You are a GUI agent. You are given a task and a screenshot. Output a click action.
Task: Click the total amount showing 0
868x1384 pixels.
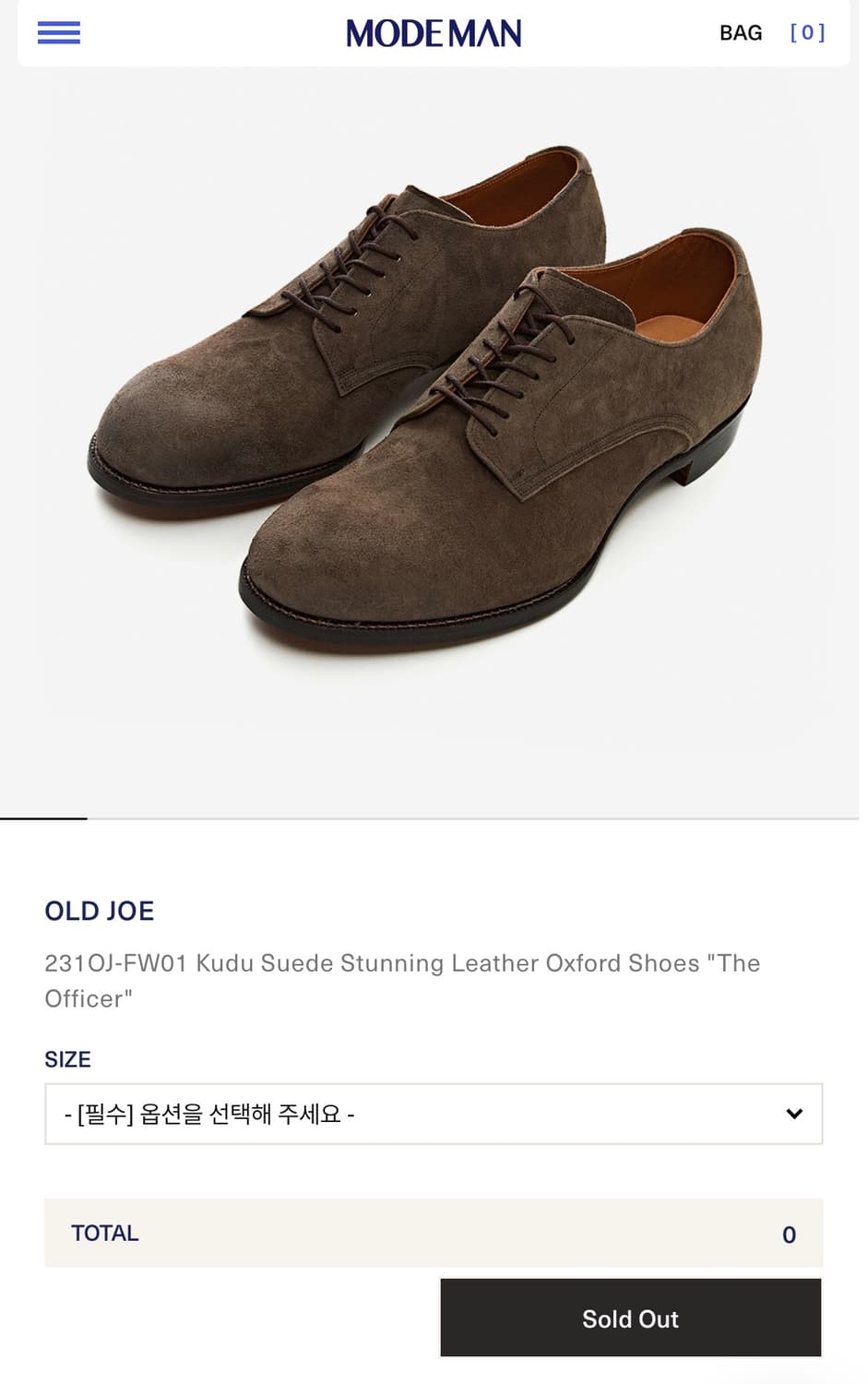click(x=789, y=1235)
